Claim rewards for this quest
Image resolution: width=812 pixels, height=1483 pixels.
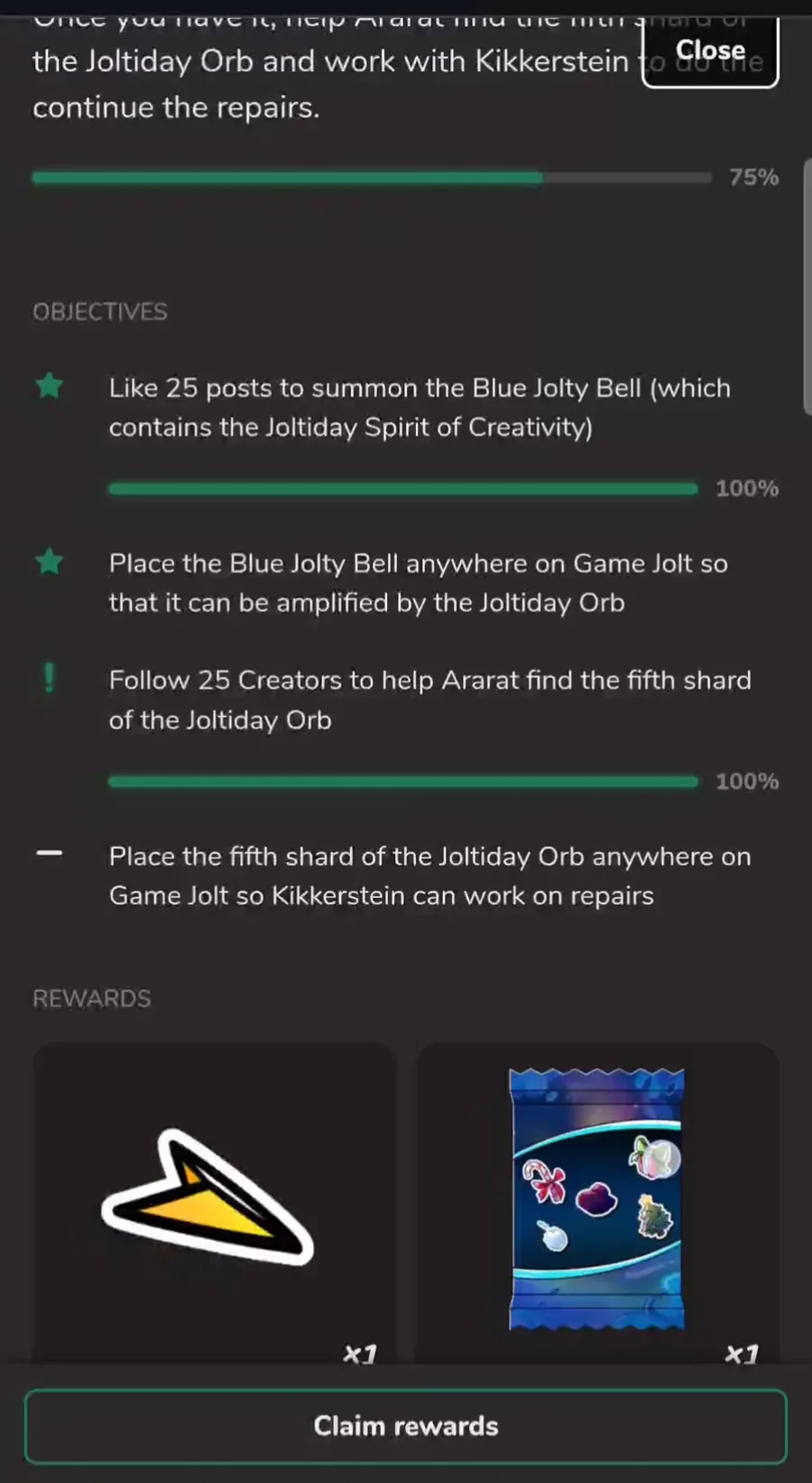click(406, 1426)
